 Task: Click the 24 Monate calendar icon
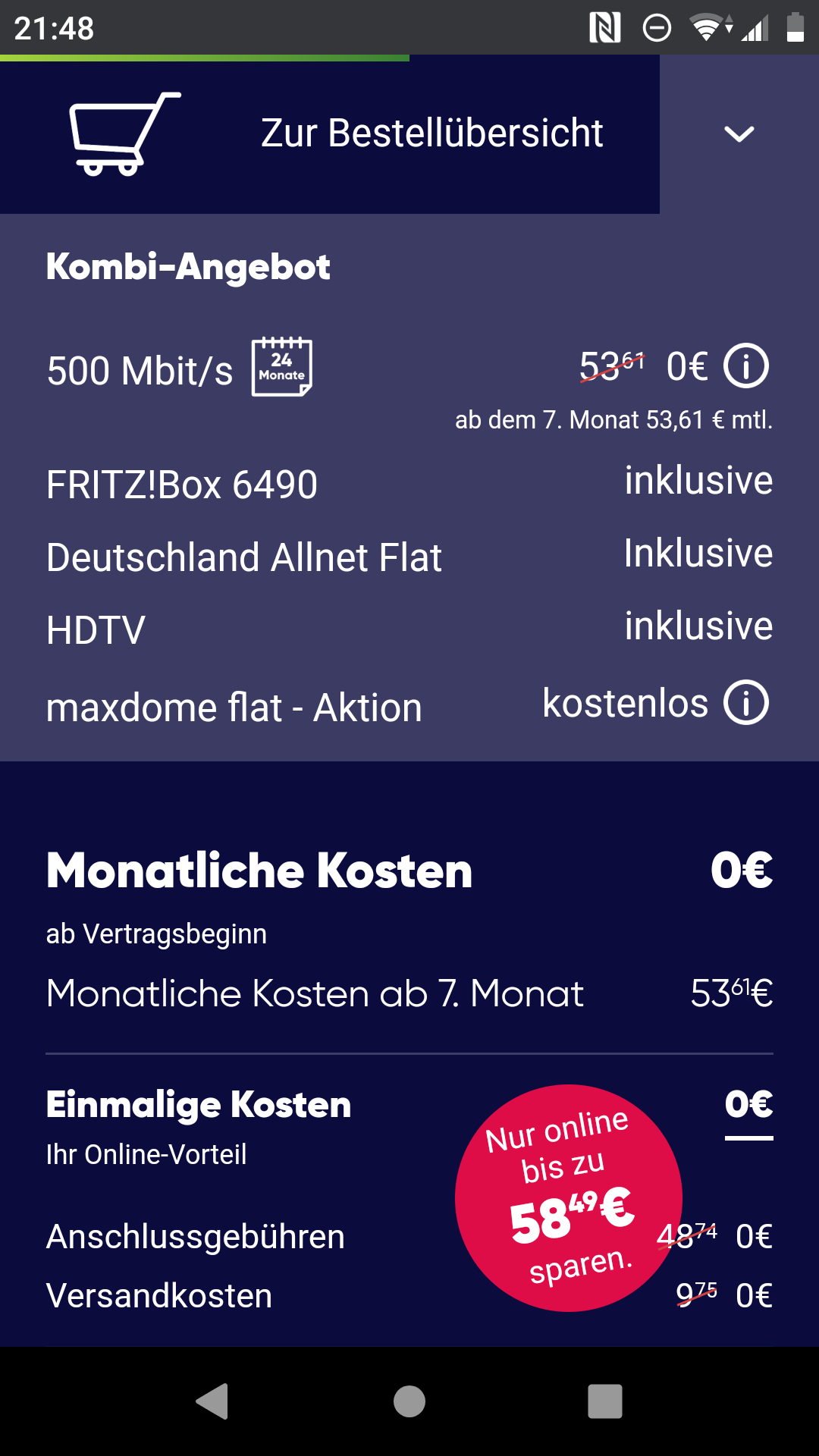(283, 367)
